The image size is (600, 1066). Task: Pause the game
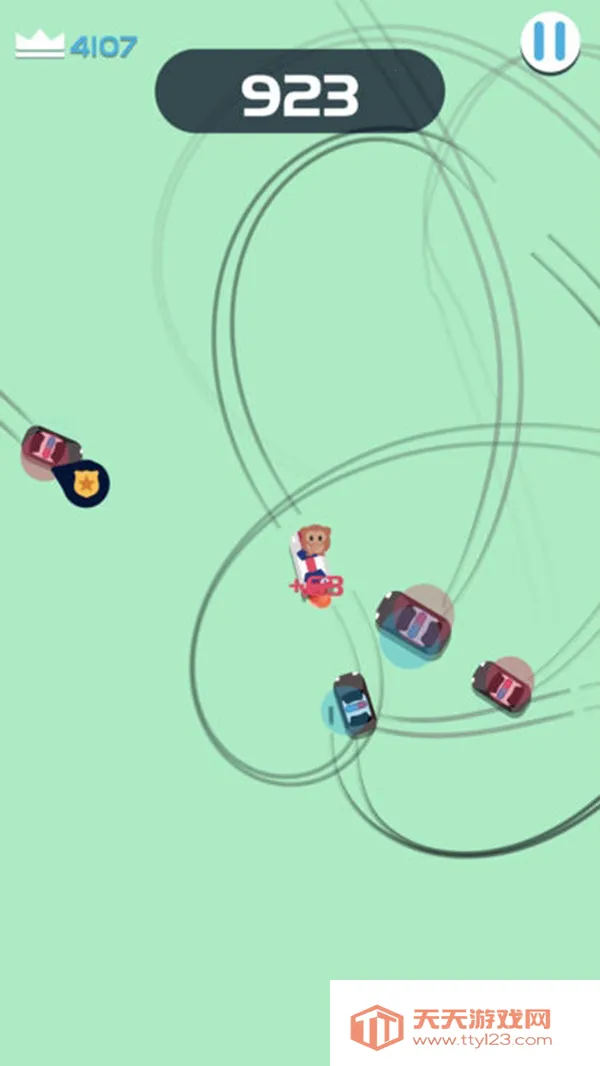(549, 41)
